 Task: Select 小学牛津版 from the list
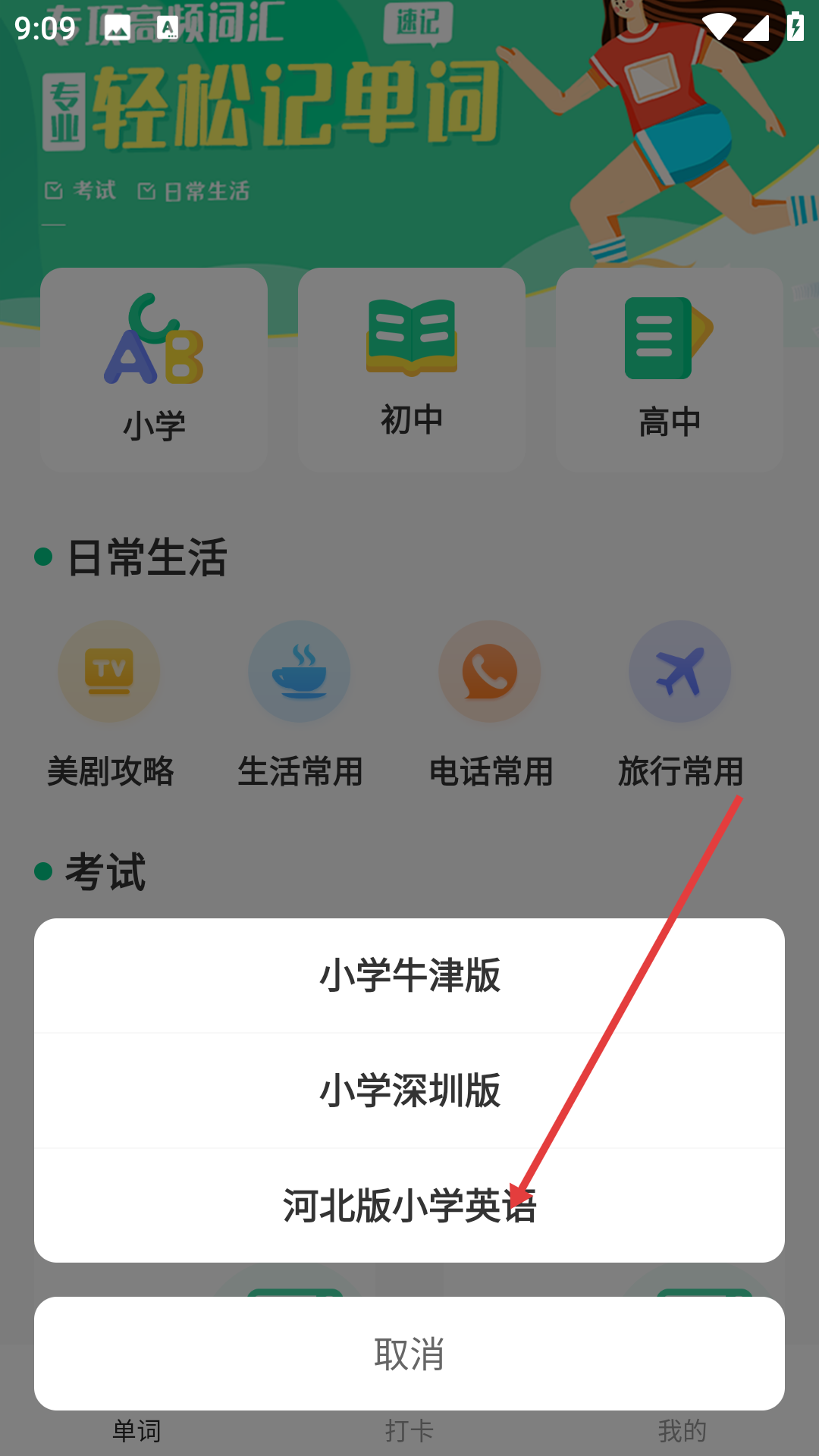pyautogui.click(x=409, y=975)
